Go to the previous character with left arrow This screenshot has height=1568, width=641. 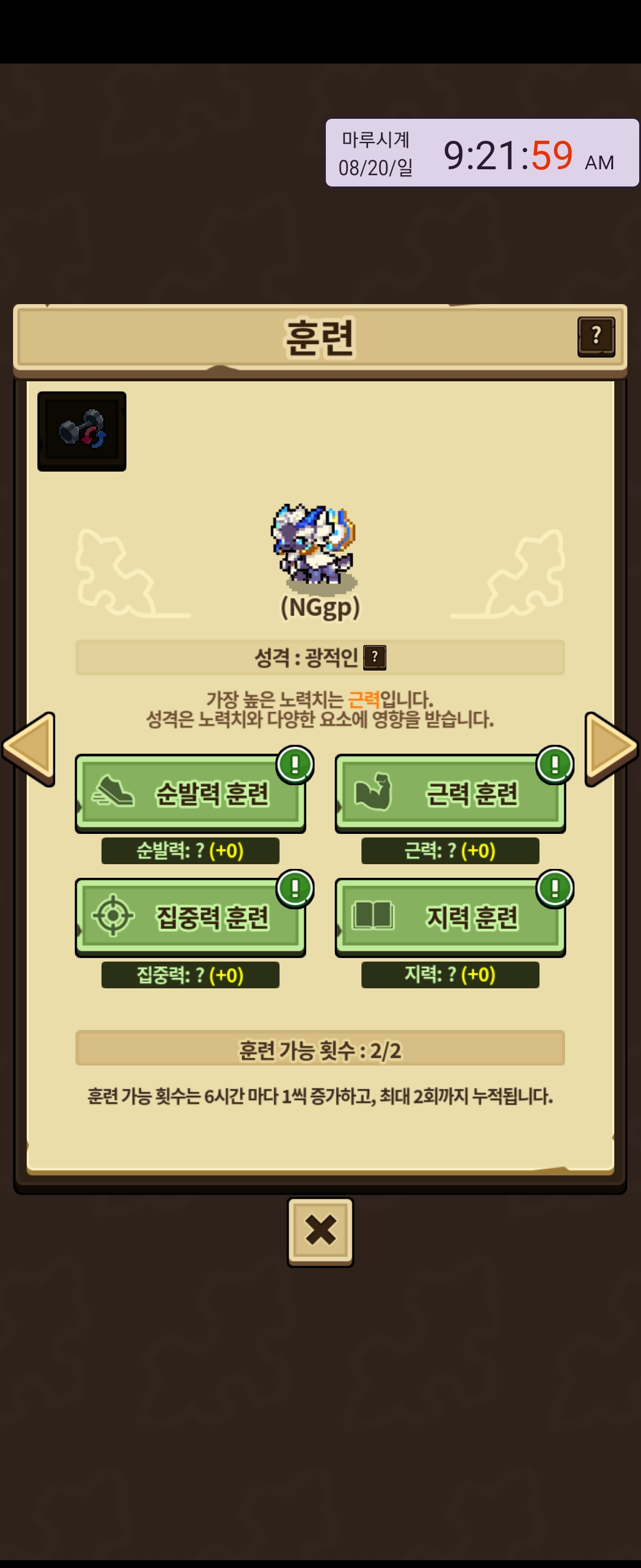(x=30, y=748)
